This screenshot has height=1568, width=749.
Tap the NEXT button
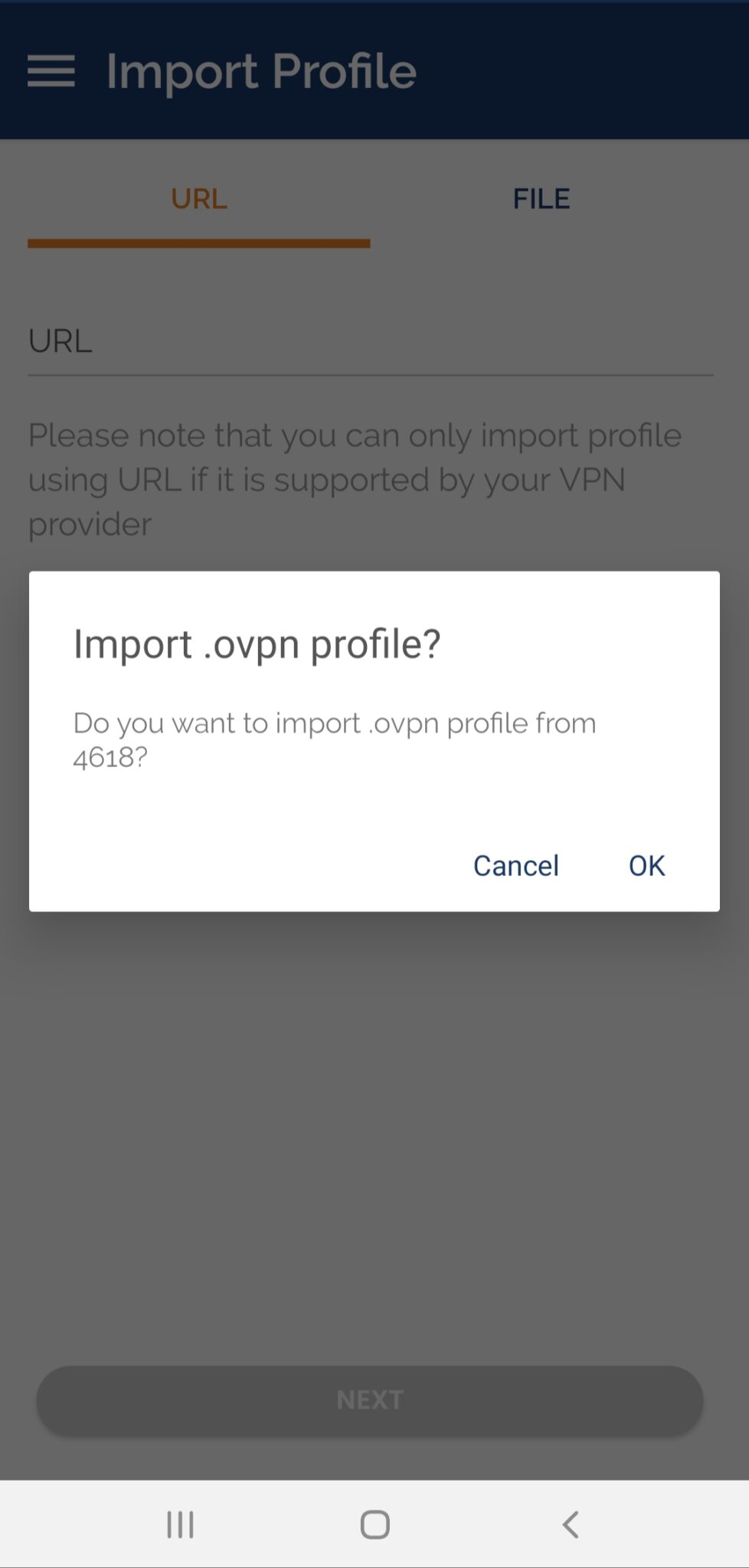(370, 1400)
